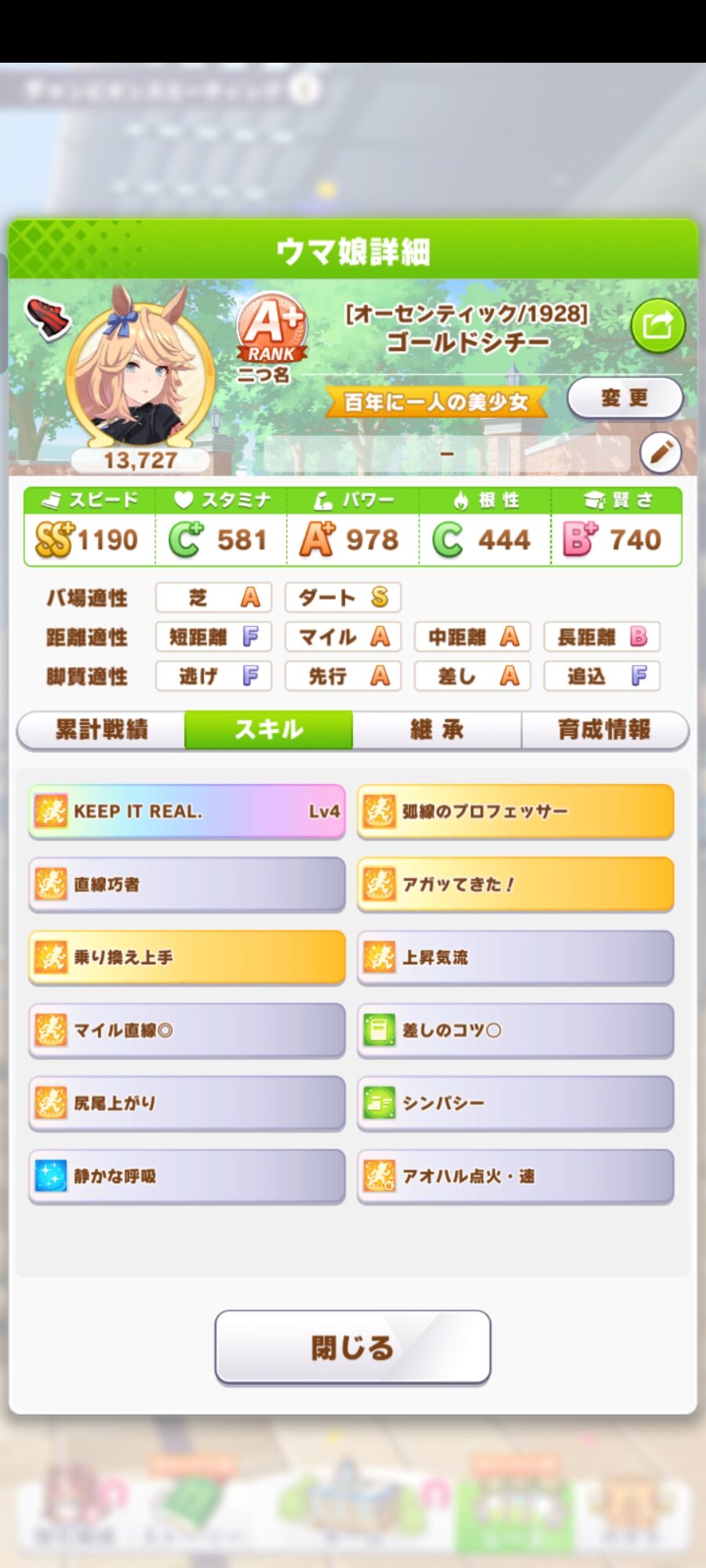View the 差しのコツ○ skill
The image size is (706, 1568).
tap(515, 1030)
